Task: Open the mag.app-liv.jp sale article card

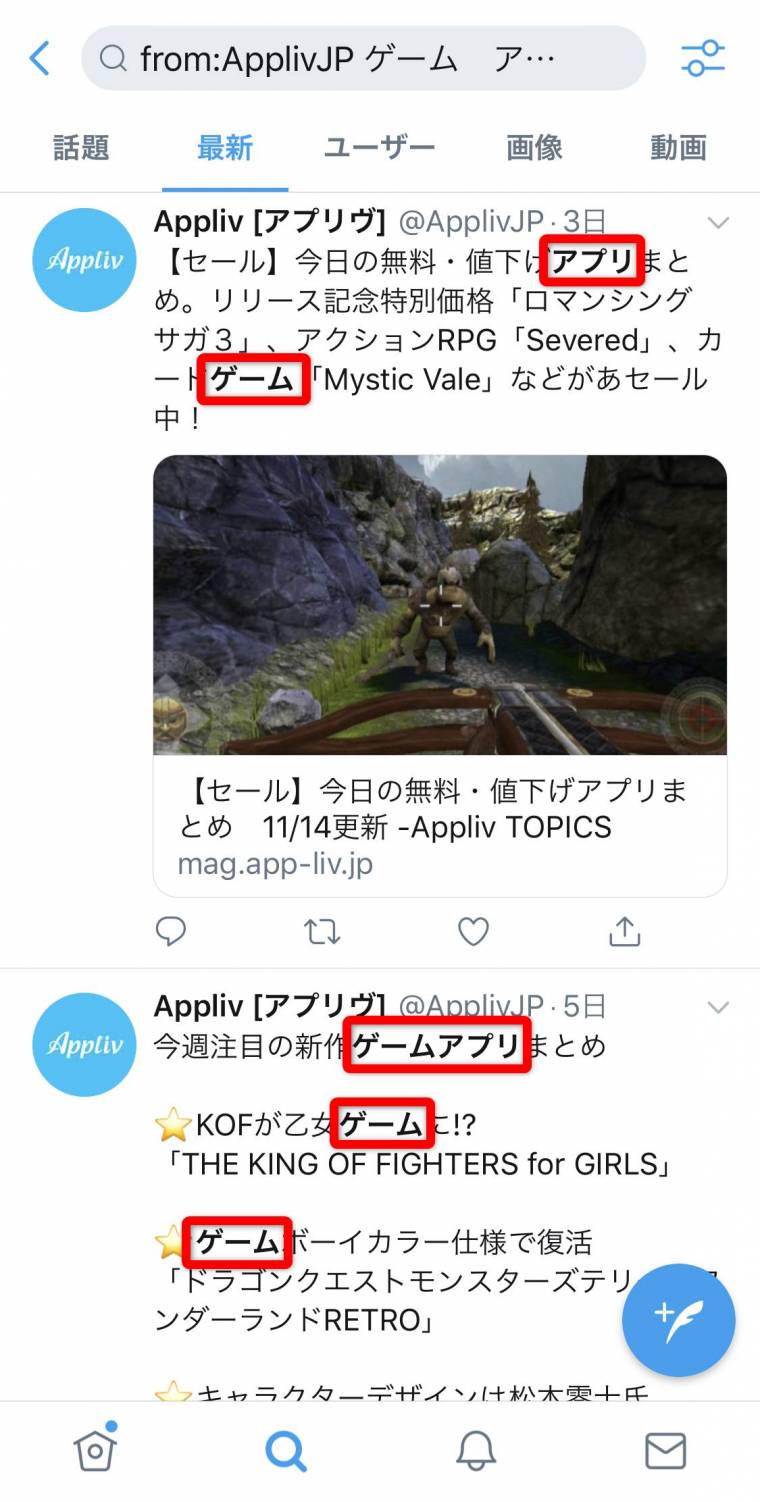Action: pos(440,676)
